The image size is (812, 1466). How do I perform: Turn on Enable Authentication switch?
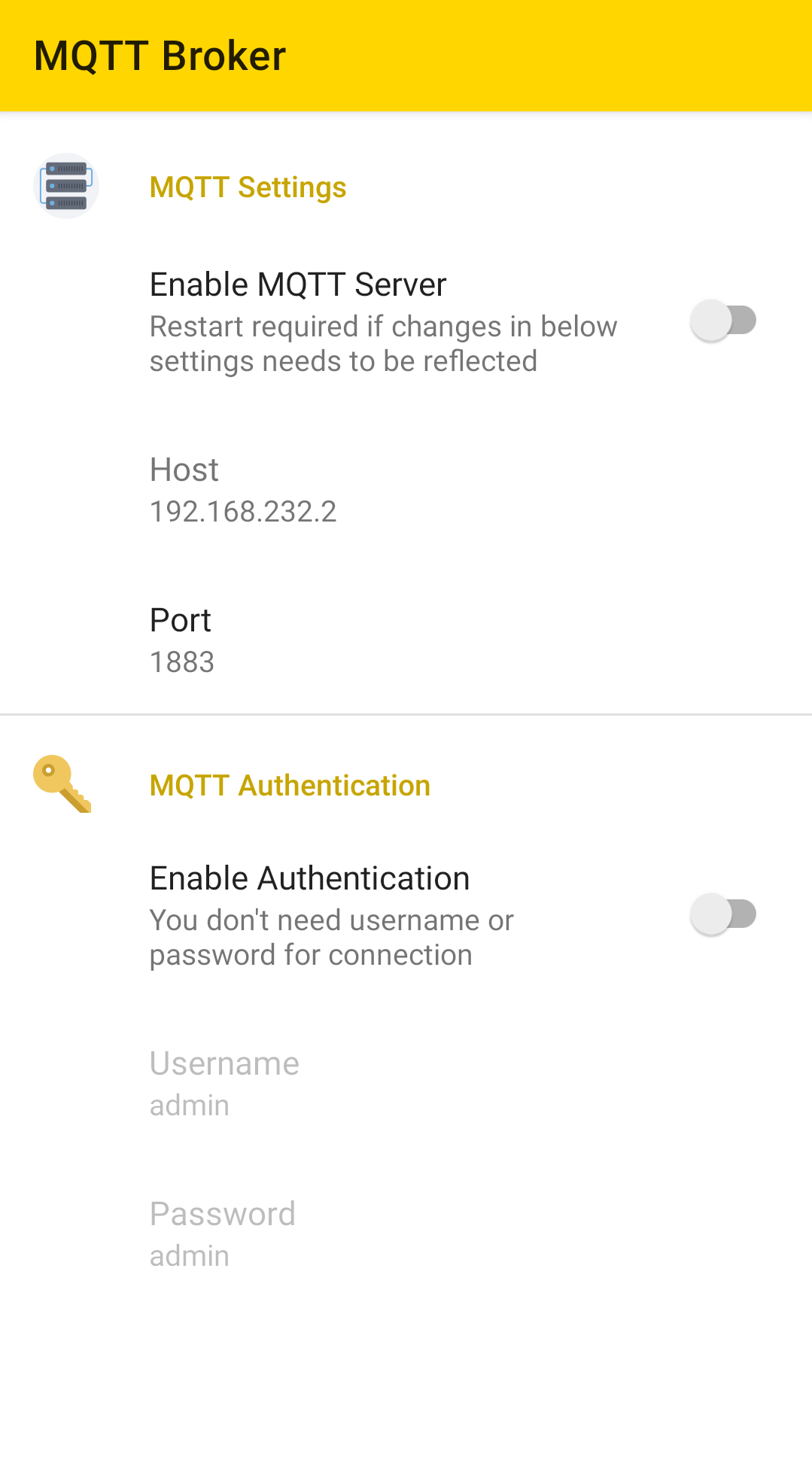pyautogui.click(x=723, y=914)
